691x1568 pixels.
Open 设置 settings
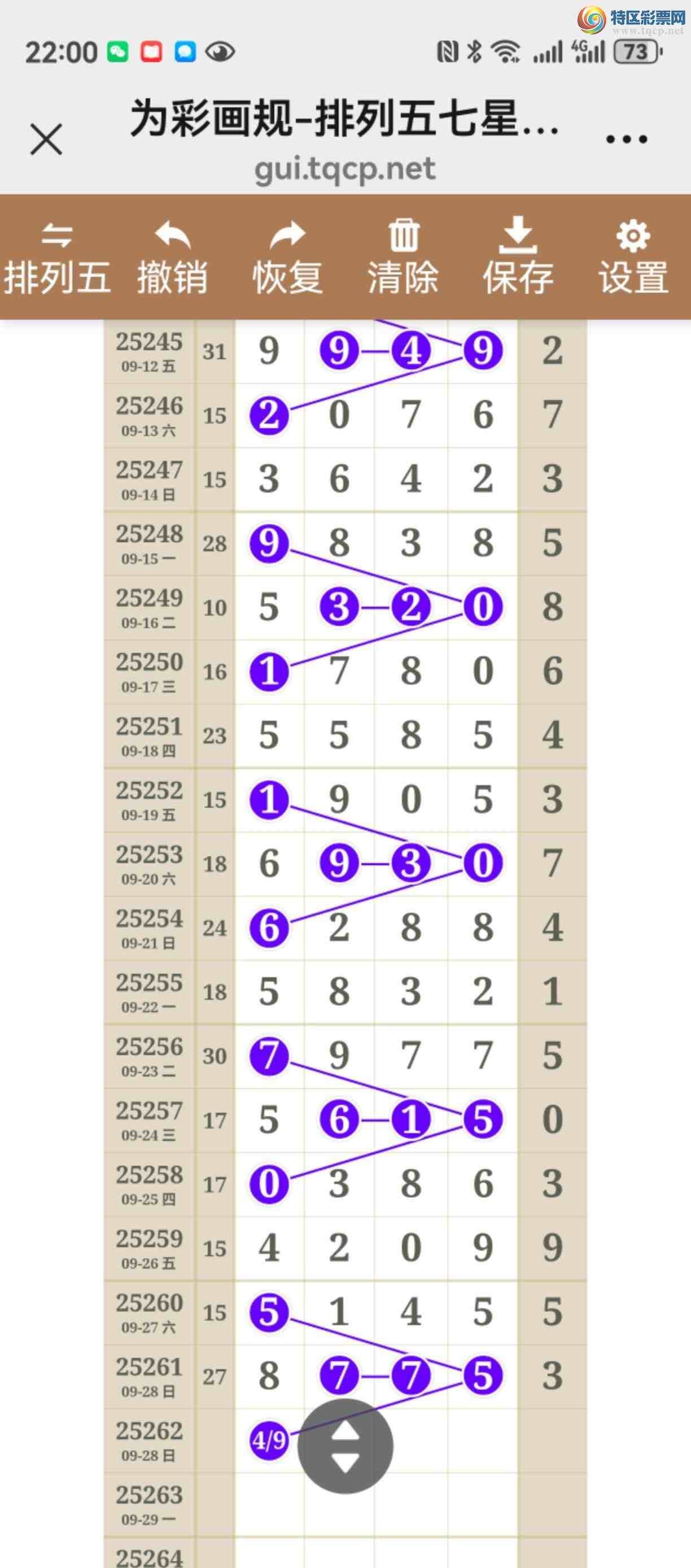point(633,258)
